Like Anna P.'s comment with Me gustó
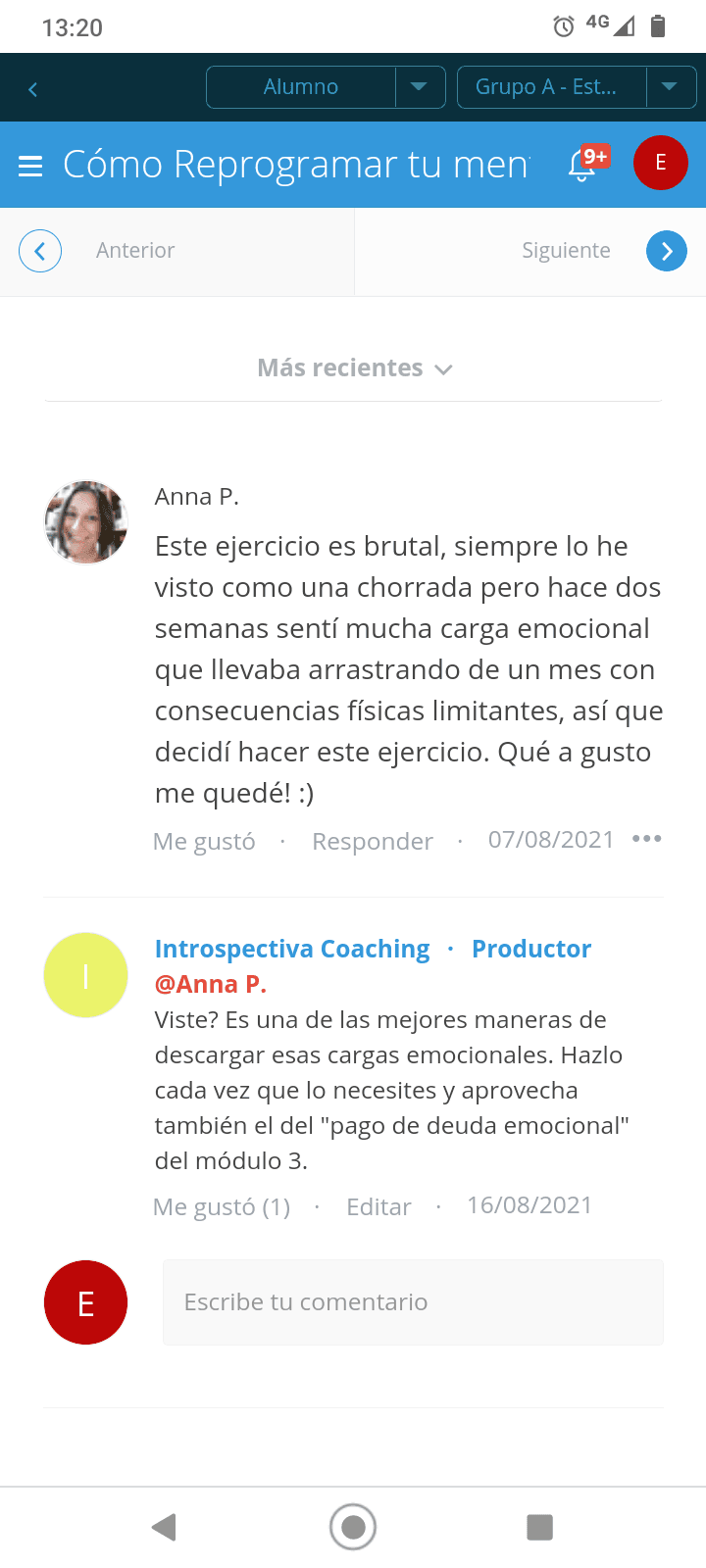This screenshot has height=1568, width=706. click(x=204, y=842)
